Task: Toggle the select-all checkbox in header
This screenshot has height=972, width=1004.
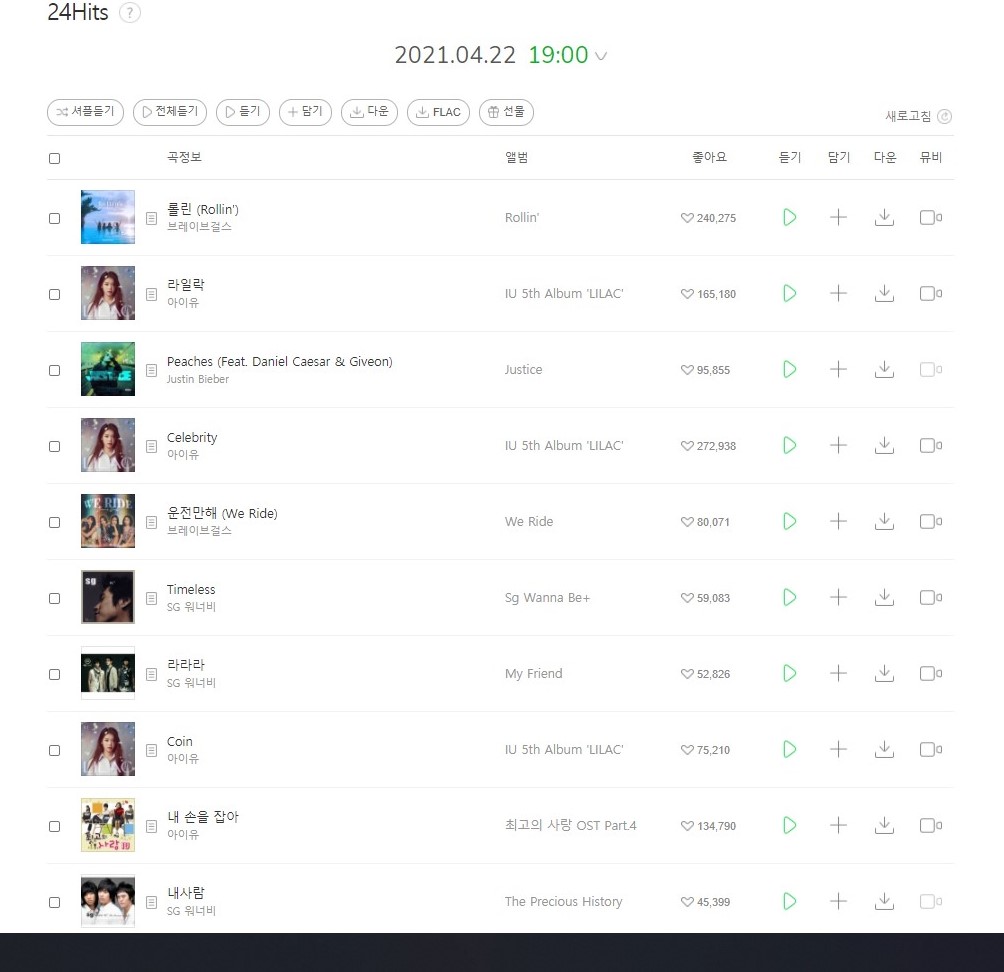Action: pos(54,158)
